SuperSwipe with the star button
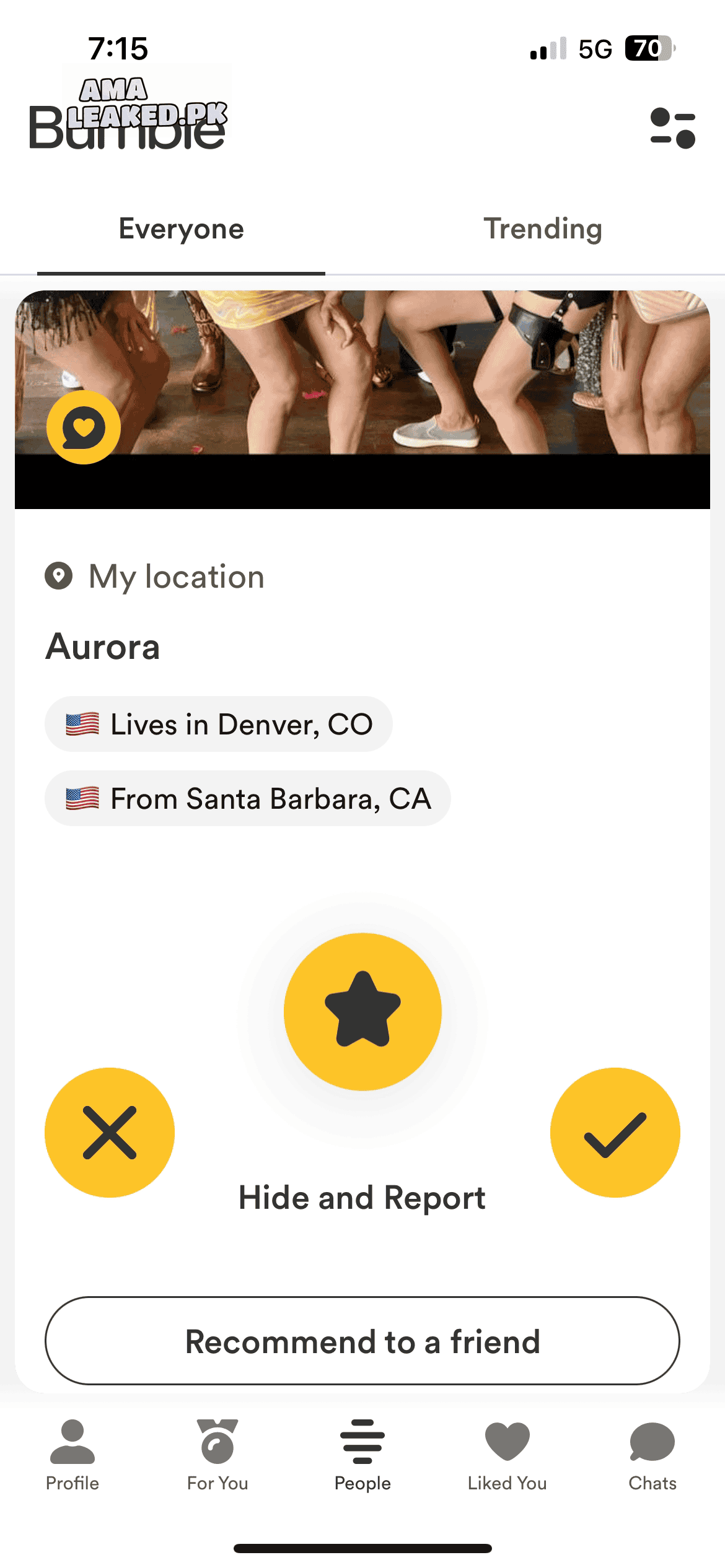Image resolution: width=725 pixels, height=1568 pixels. 362,1011
